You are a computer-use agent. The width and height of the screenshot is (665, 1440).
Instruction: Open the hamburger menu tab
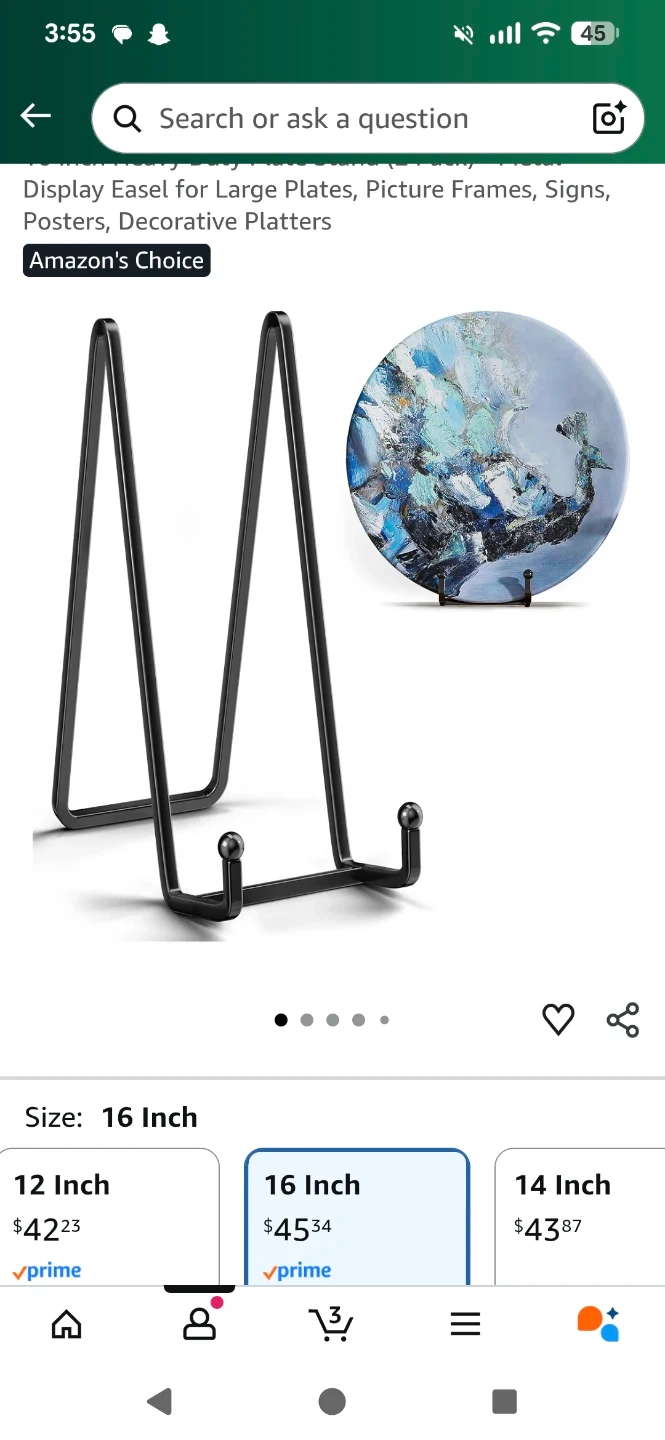(x=465, y=1324)
